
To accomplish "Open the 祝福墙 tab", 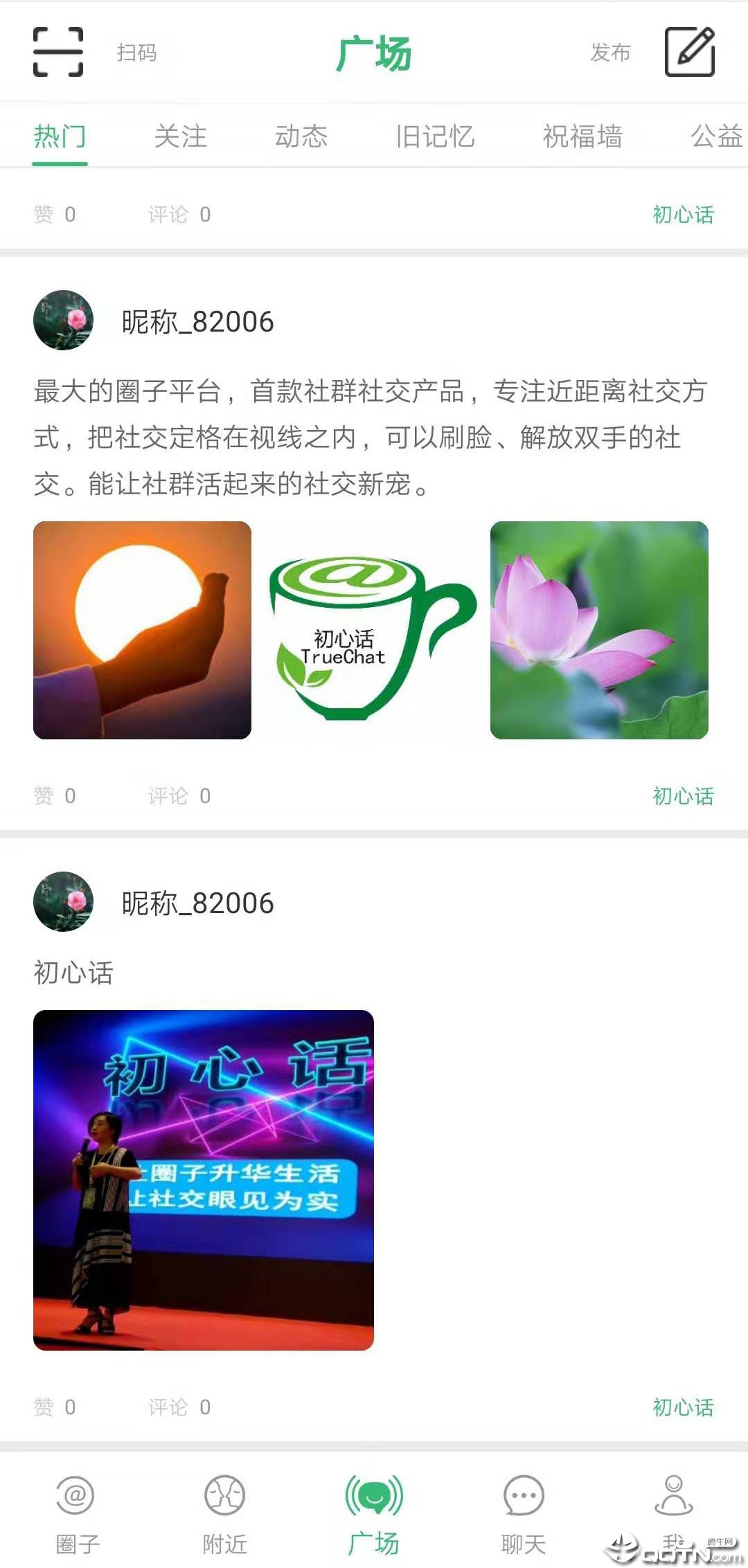I will pos(584,137).
